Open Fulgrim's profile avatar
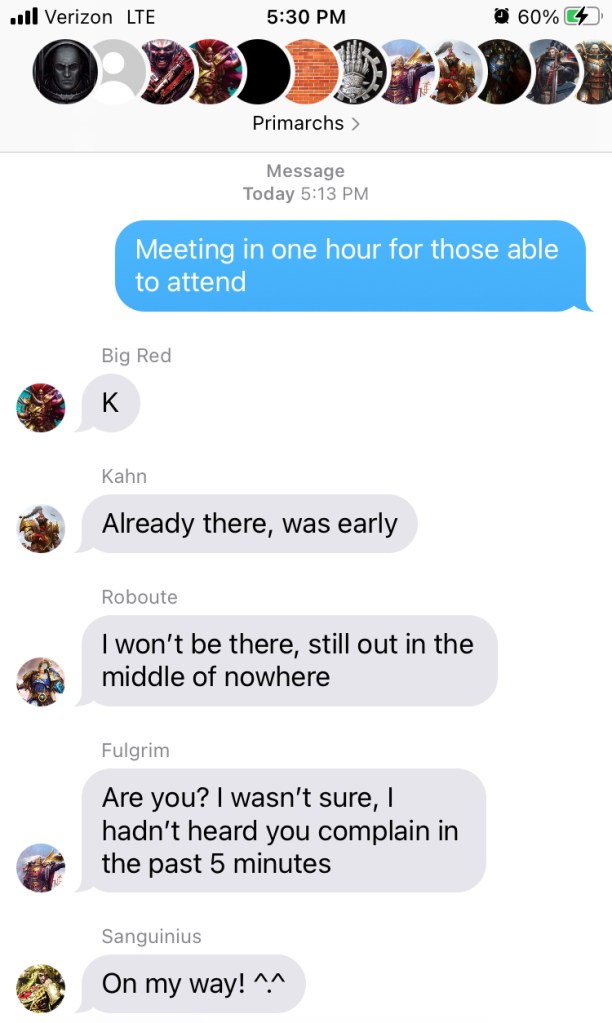The width and height of the screenshot is (612, 1023). [x=41, y=868]
